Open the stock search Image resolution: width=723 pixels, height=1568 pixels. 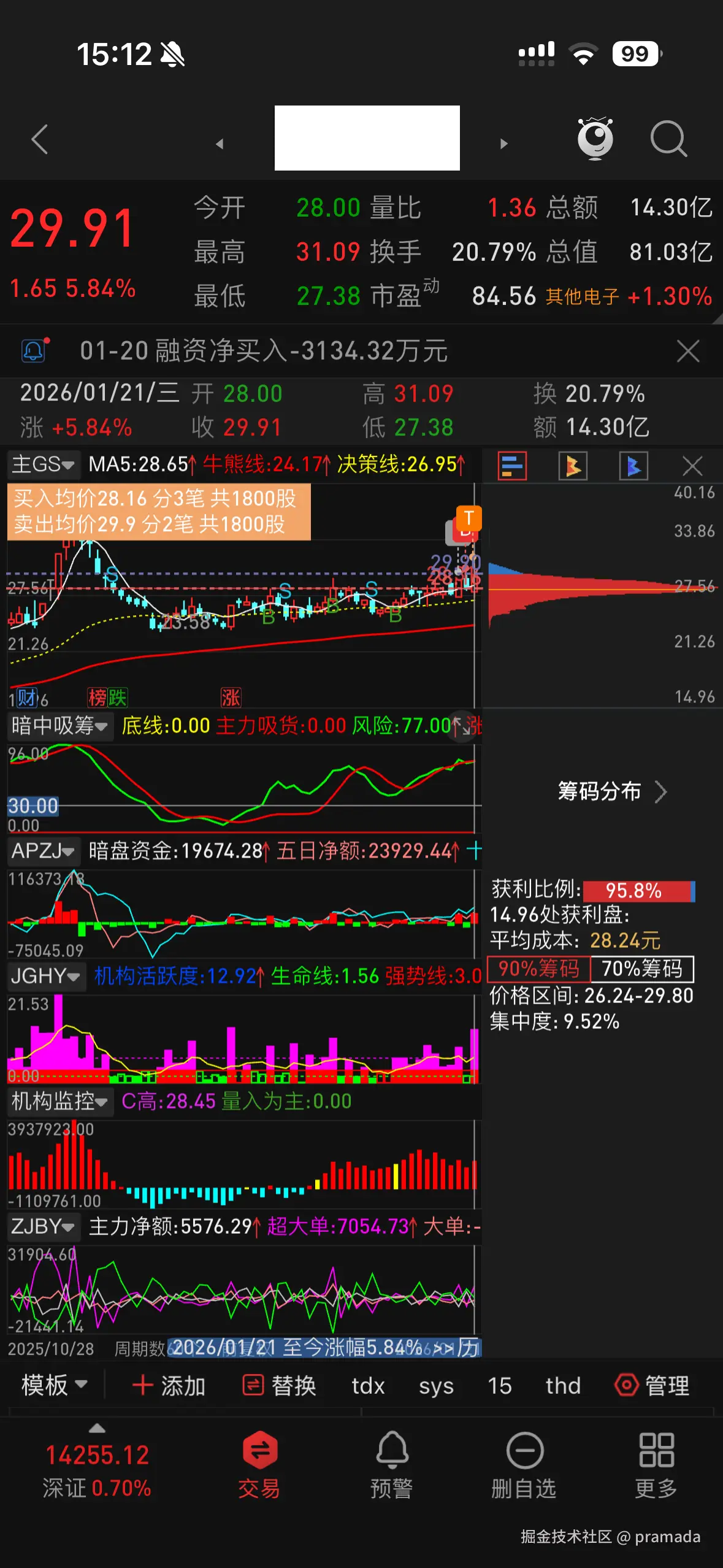coord(670,139)
